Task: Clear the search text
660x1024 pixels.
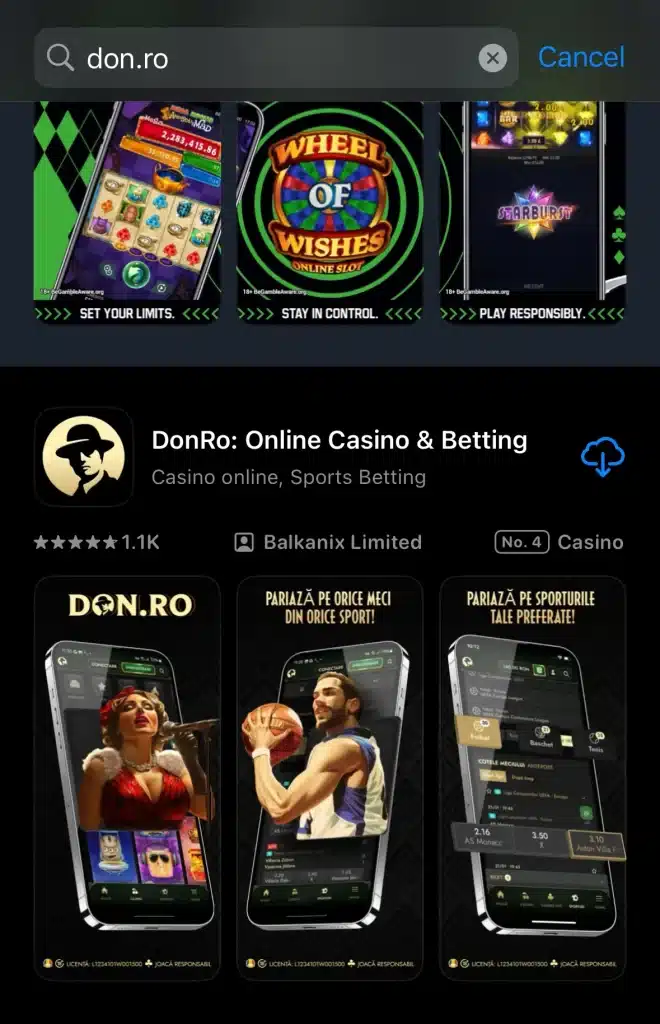Action: pos(492,58)
